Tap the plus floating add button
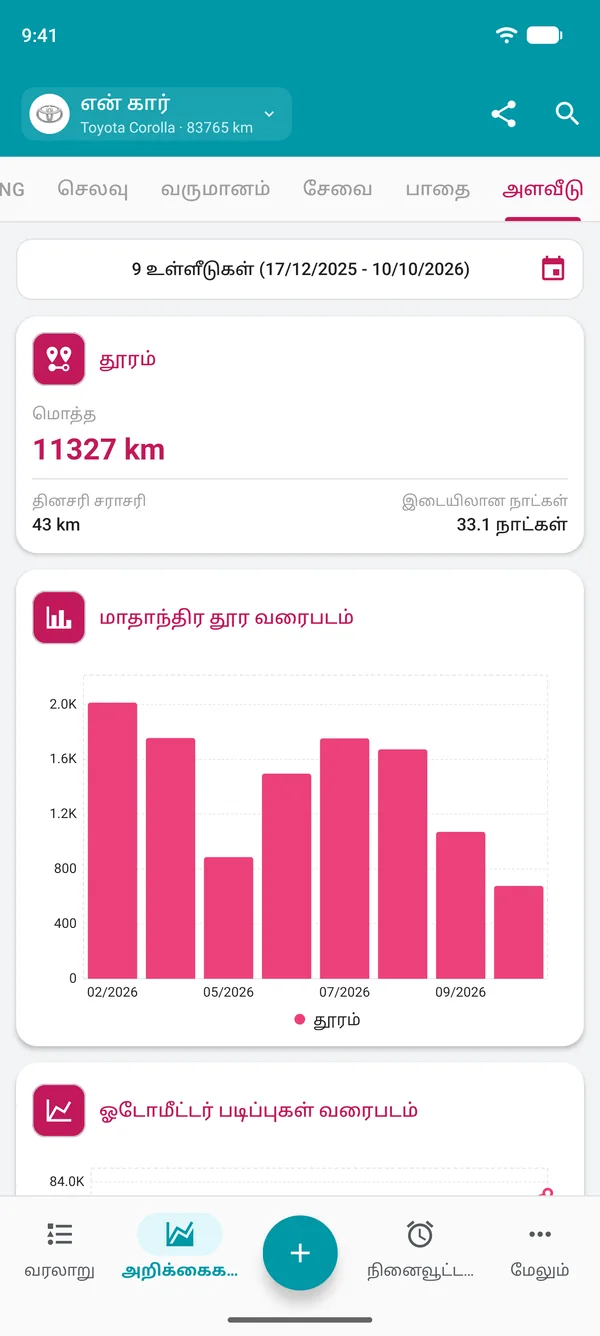 (x=300, y=1253)
